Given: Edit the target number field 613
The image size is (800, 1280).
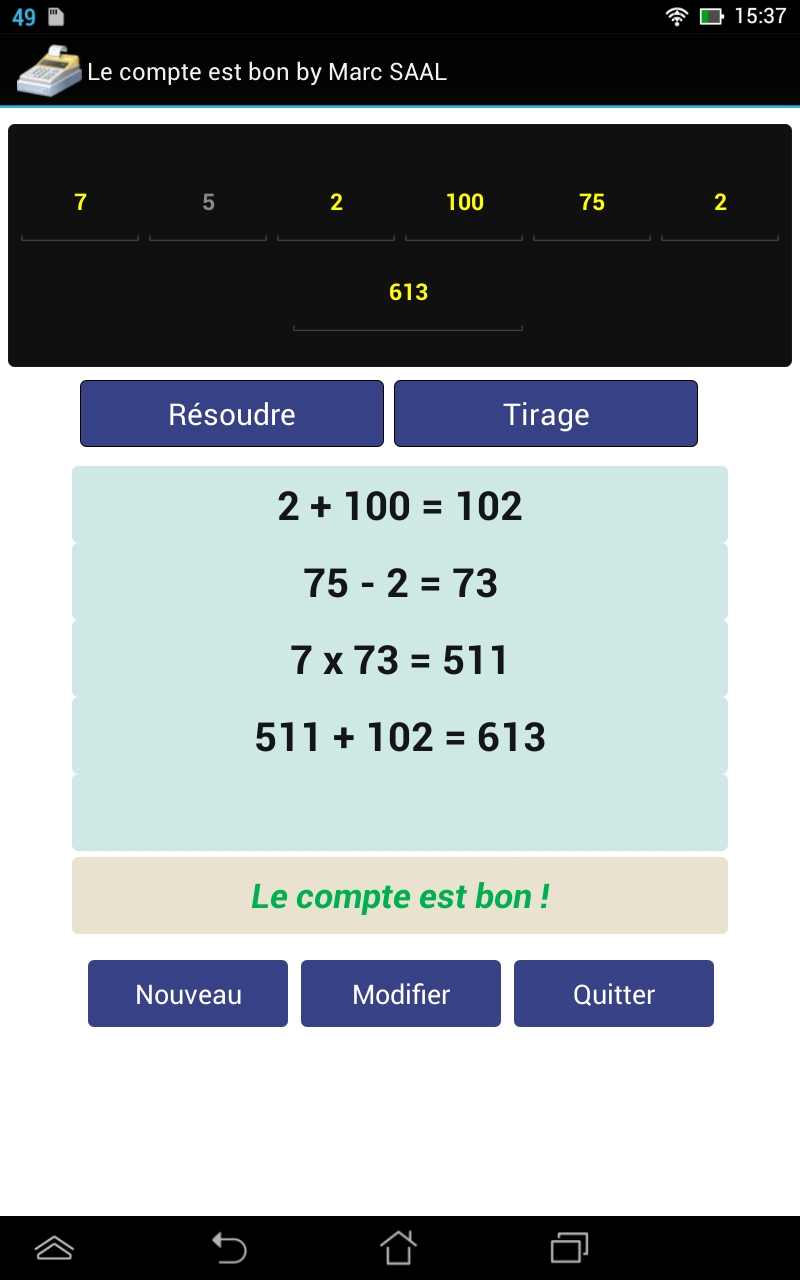Looking at the screenshot, I should coord(408,293).
